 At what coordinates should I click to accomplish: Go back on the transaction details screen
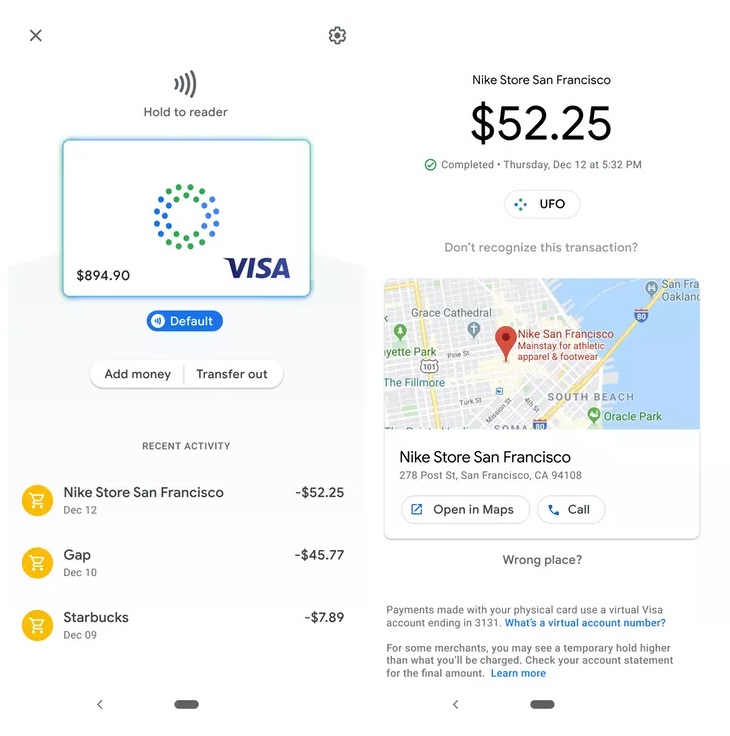tap(456, 704)
